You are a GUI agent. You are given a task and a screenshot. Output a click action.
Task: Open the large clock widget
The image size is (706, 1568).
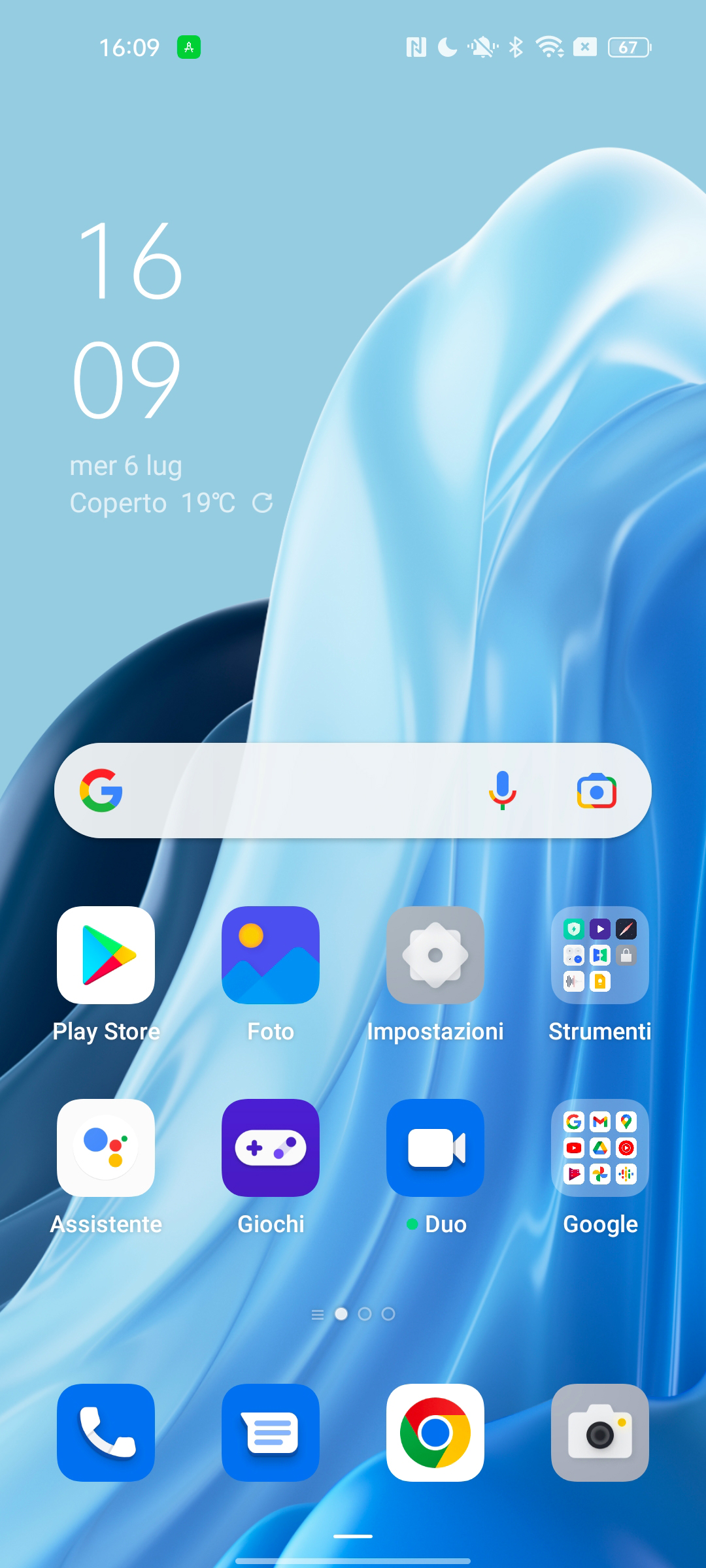(127, 320)
